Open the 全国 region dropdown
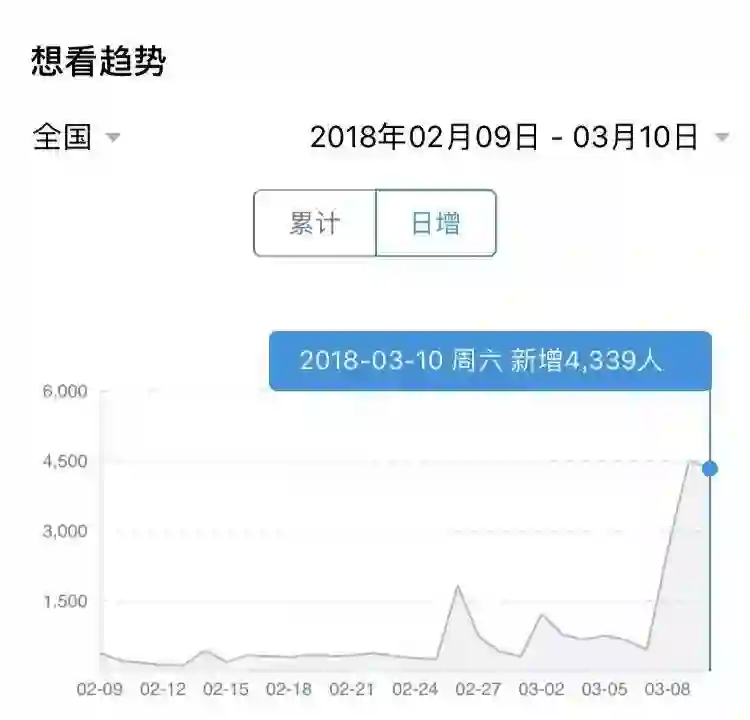Screen dimensions: 750x720 [x=77, y=137]
